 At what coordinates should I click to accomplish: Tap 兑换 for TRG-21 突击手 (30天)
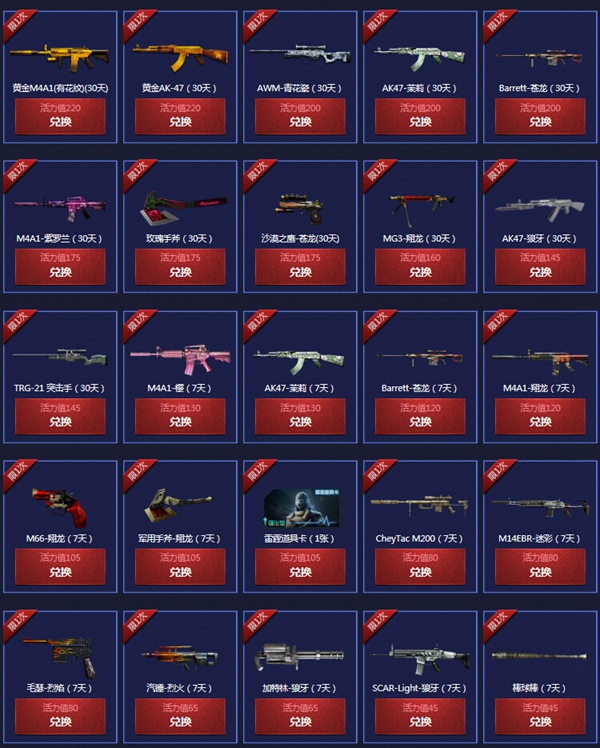(x=60, y=422)
